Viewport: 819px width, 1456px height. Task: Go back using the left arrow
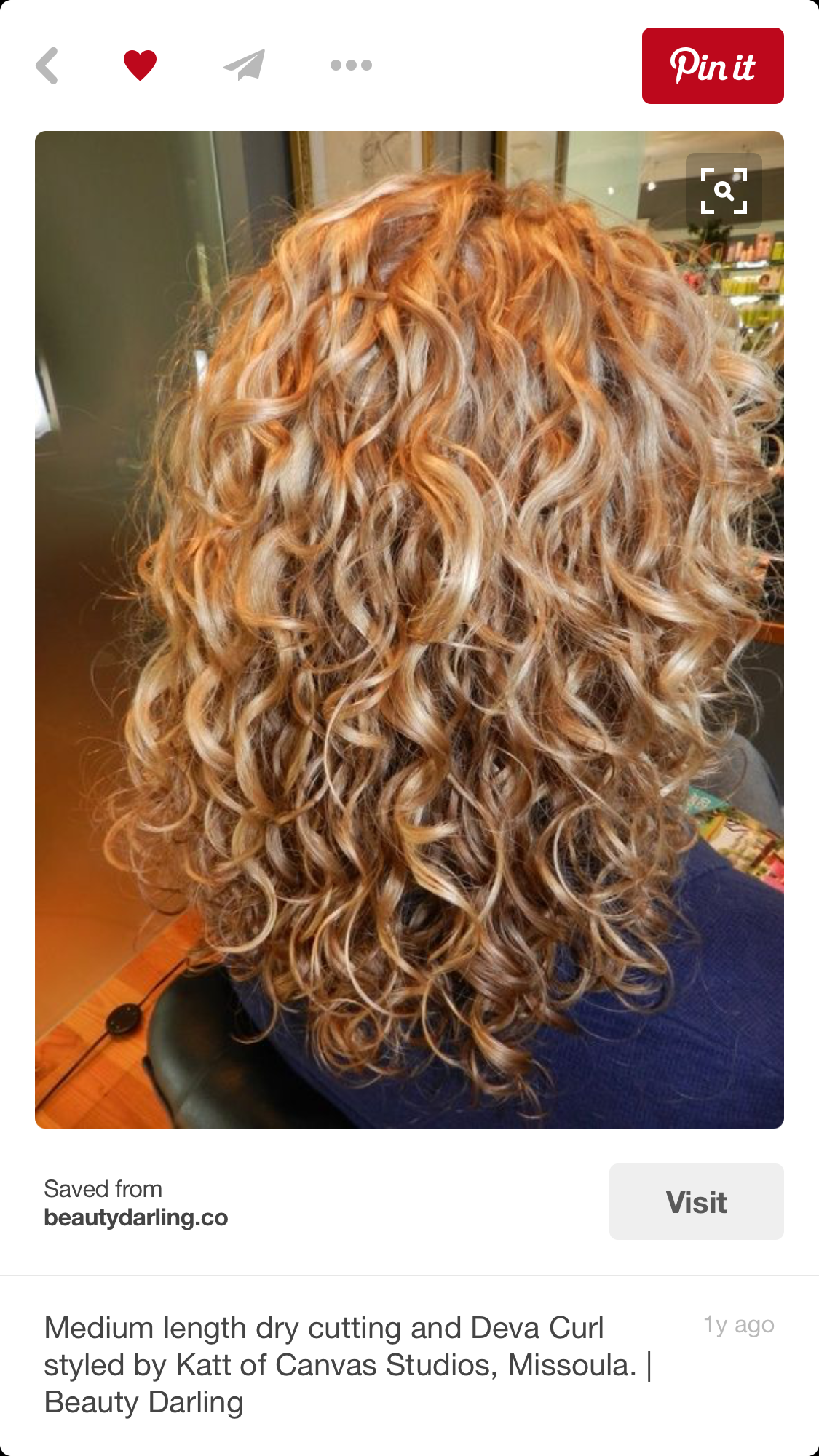point(47,65)
